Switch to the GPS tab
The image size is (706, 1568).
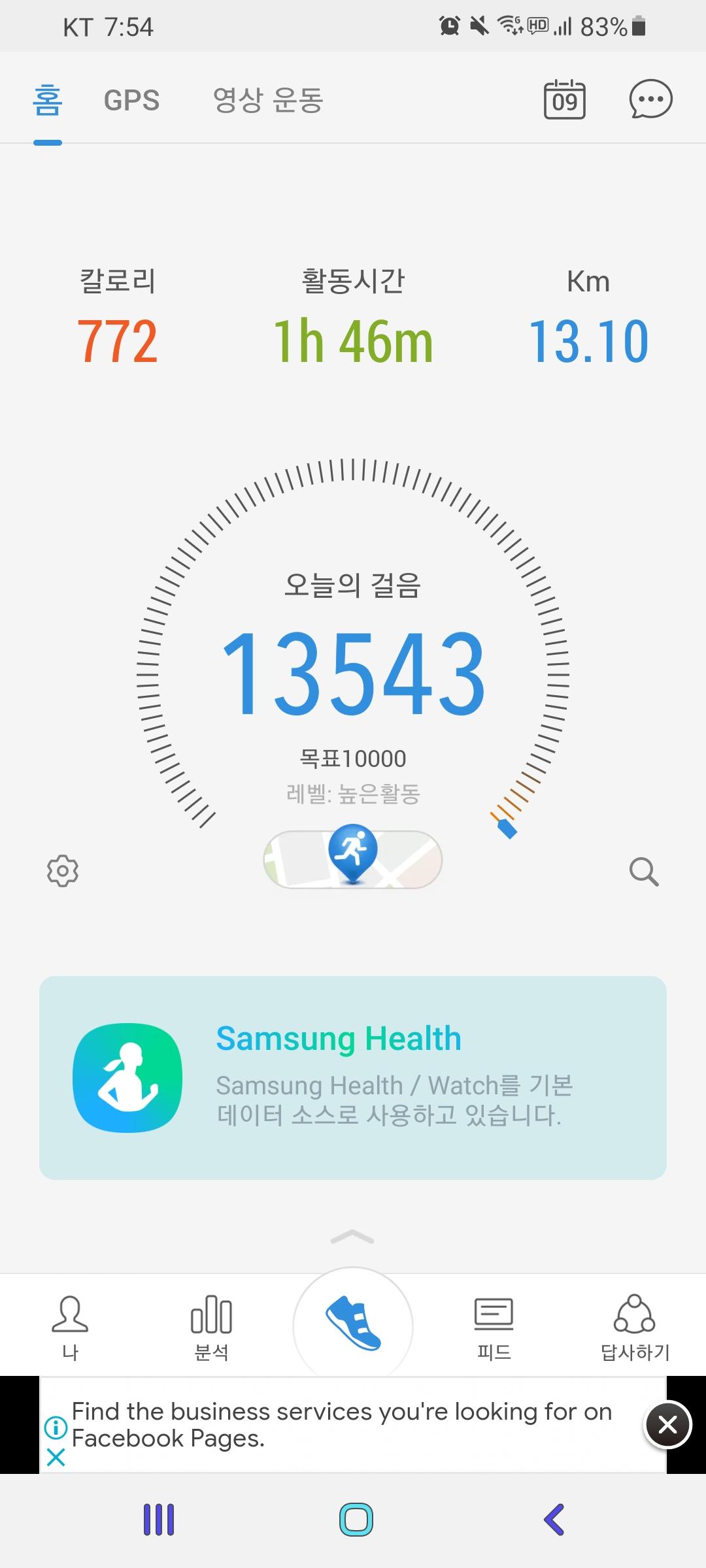click(x=131, y=101)
